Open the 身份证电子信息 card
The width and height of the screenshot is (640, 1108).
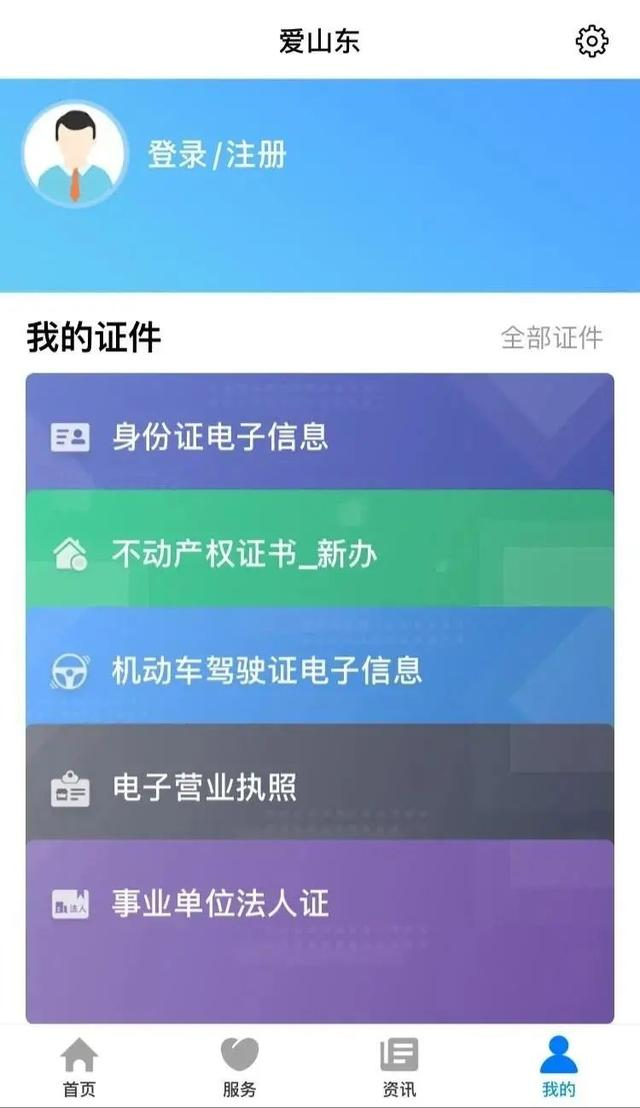[319, 436]
